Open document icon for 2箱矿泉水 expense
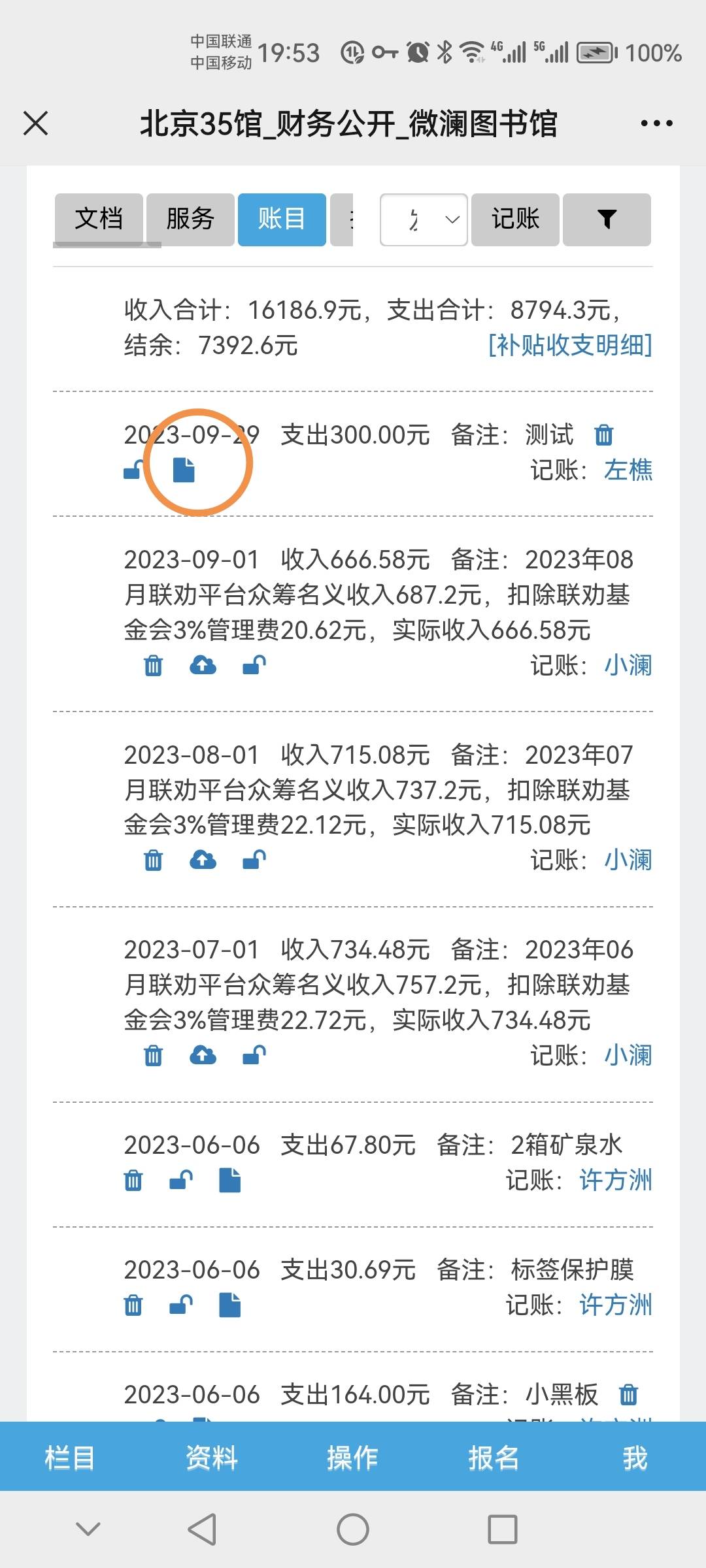The height and width of the screenshot is (1568, 706). pyautogui.click(x=229, y=1181)
